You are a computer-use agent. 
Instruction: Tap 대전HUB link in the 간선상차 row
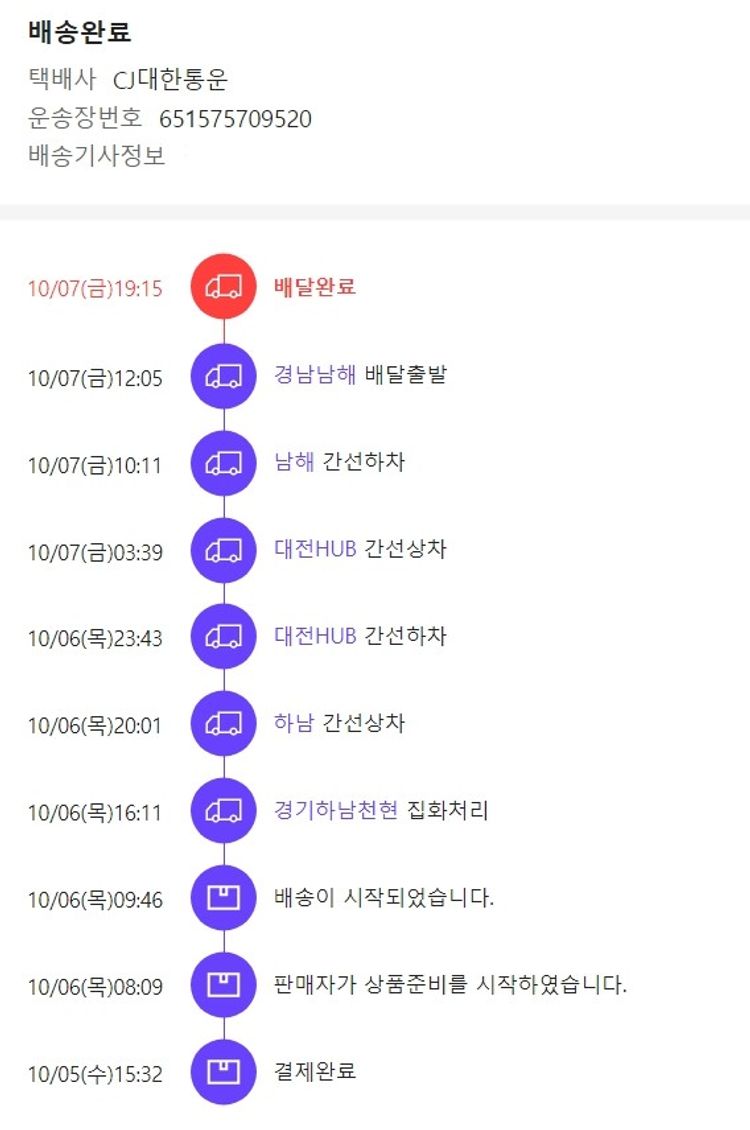(x=315, y=549)
